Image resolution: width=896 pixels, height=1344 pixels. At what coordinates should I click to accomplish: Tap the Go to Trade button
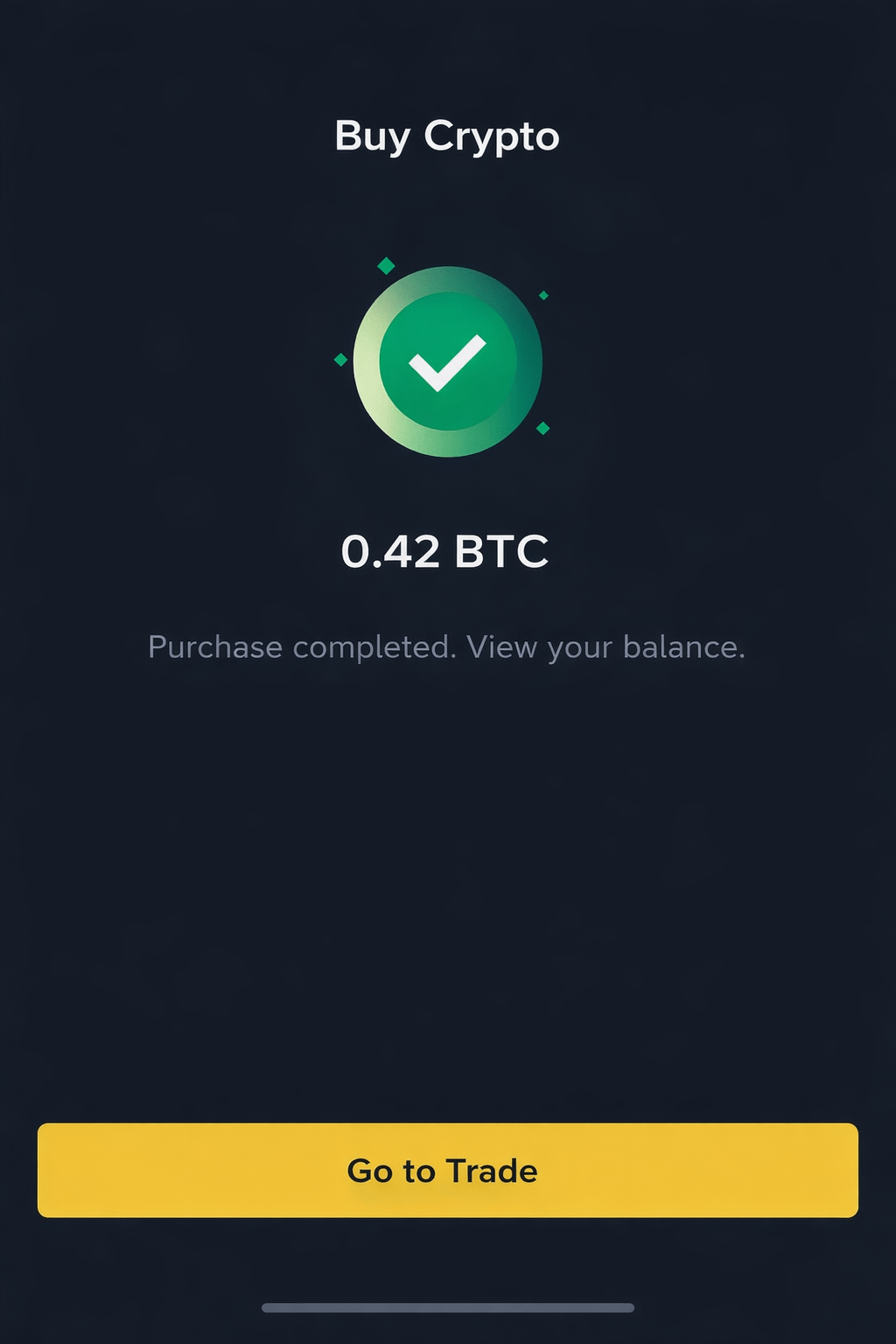[x=447, y=1170]
